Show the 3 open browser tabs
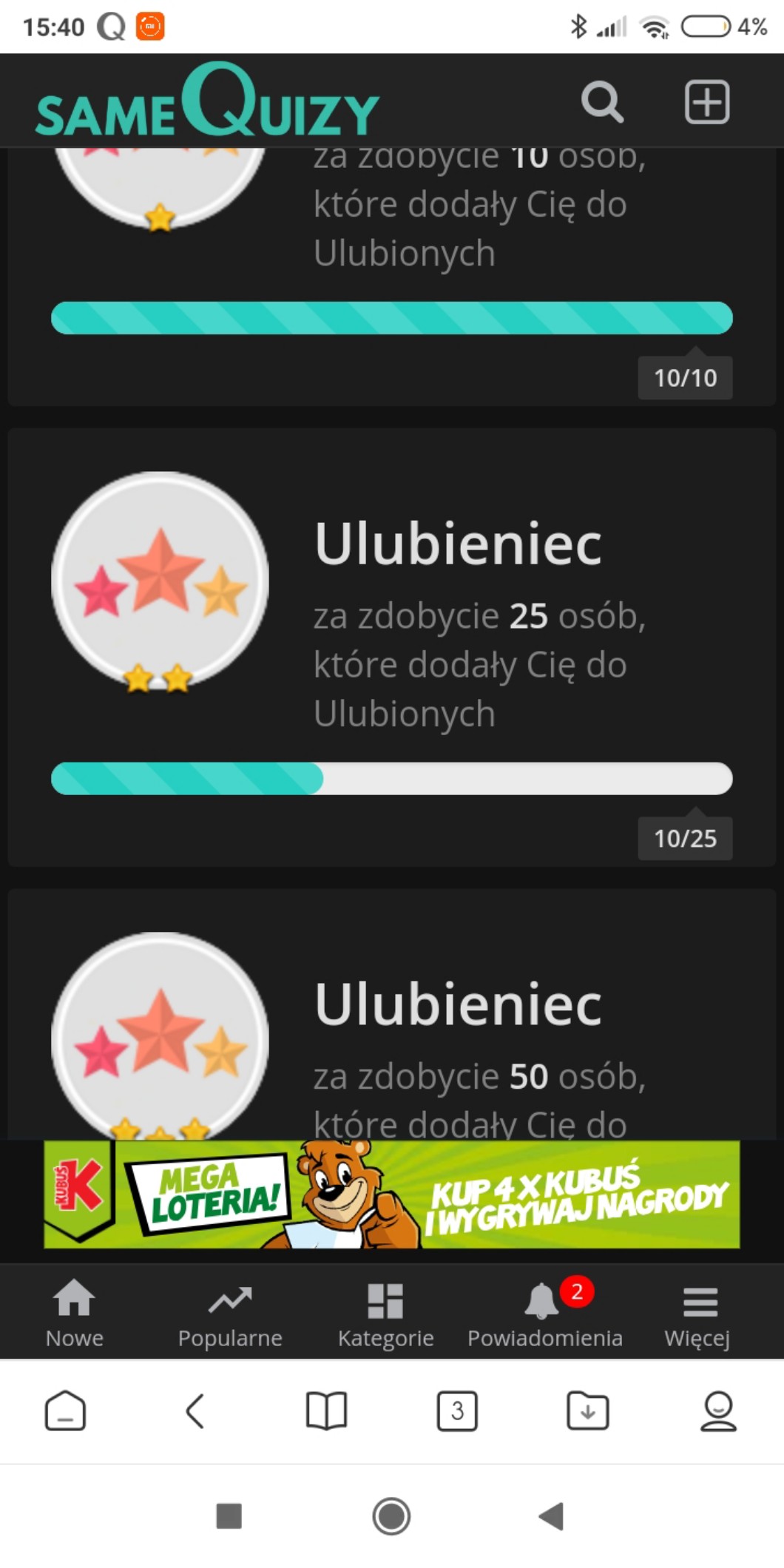 coord(457,1410)
